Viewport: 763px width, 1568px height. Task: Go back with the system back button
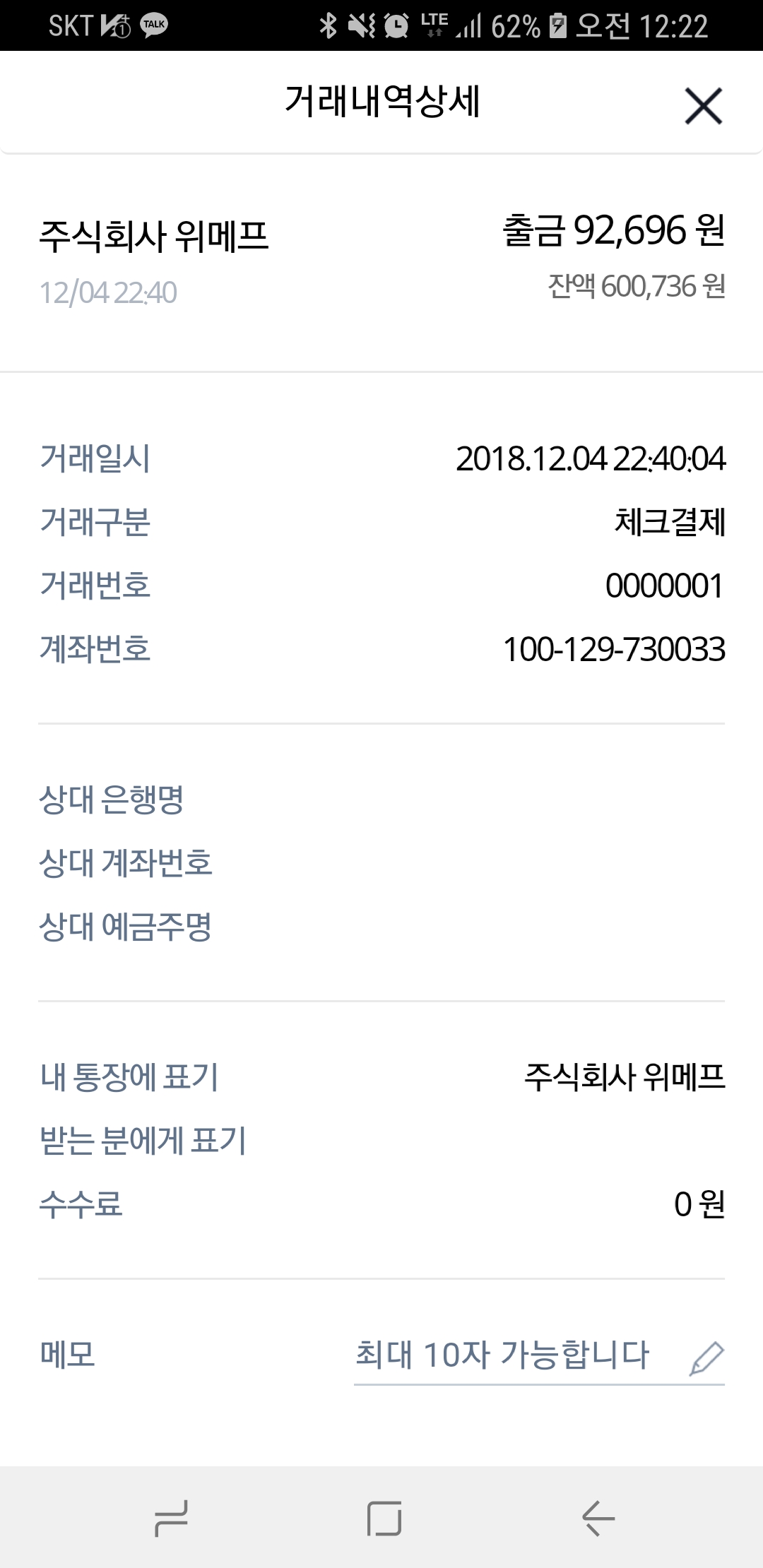click(598, 1519)
